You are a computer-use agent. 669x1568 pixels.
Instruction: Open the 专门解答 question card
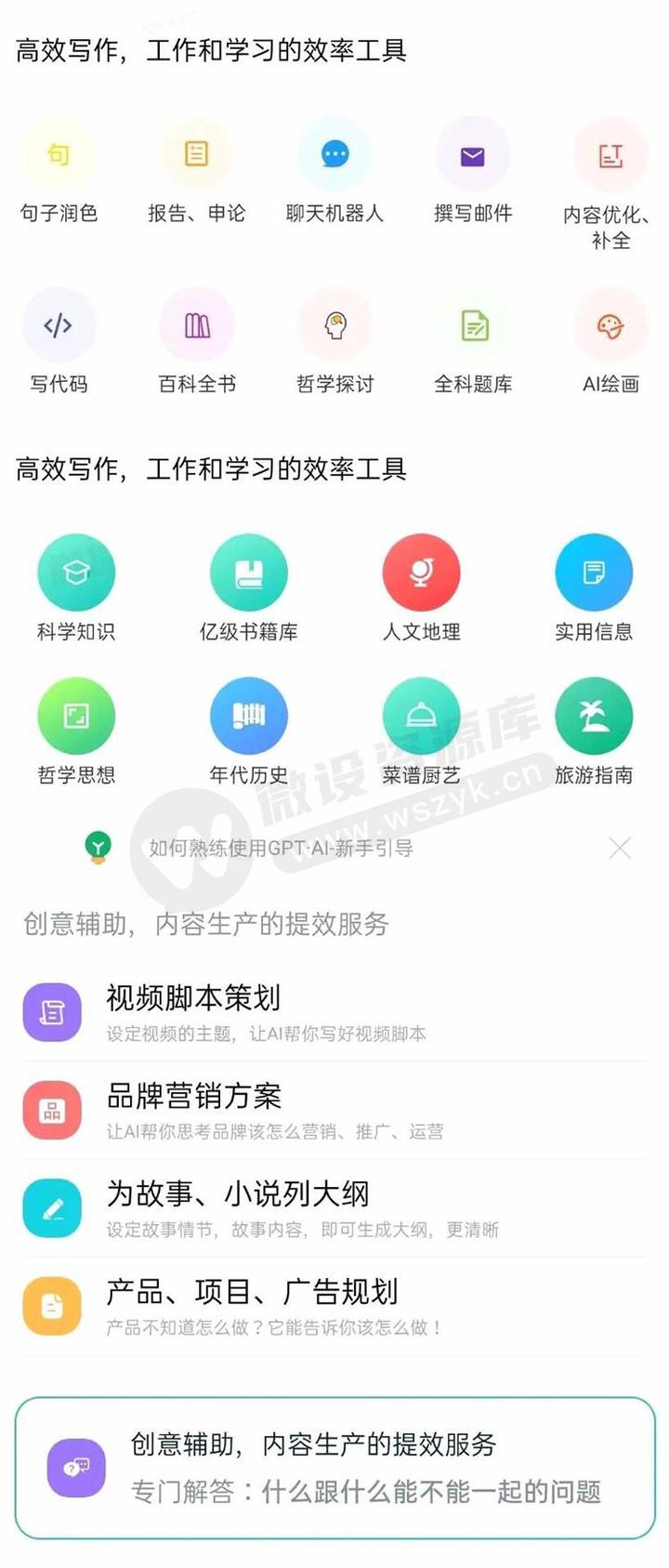point(334,1468)
